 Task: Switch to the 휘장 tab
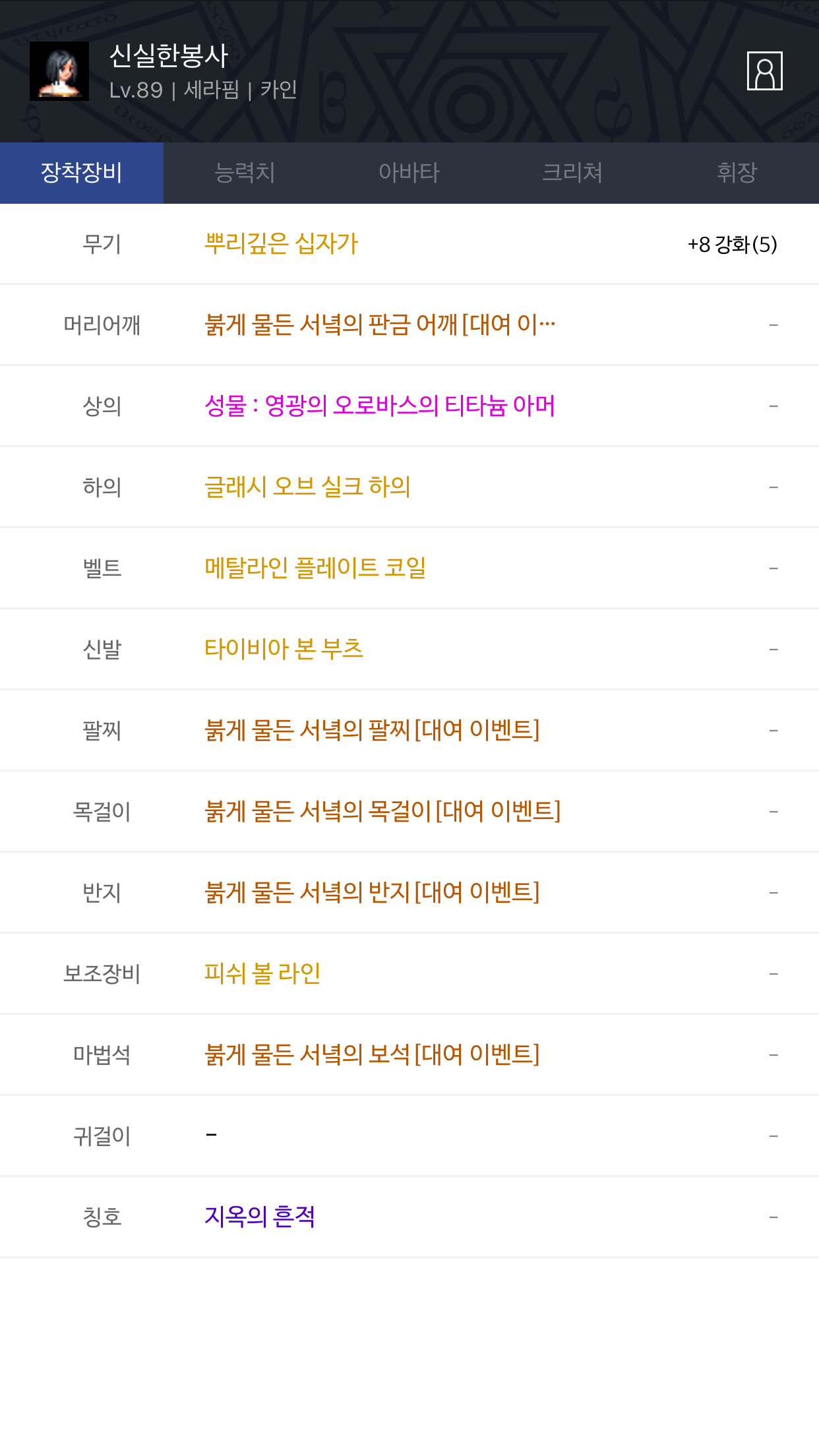tap(737, 173)
